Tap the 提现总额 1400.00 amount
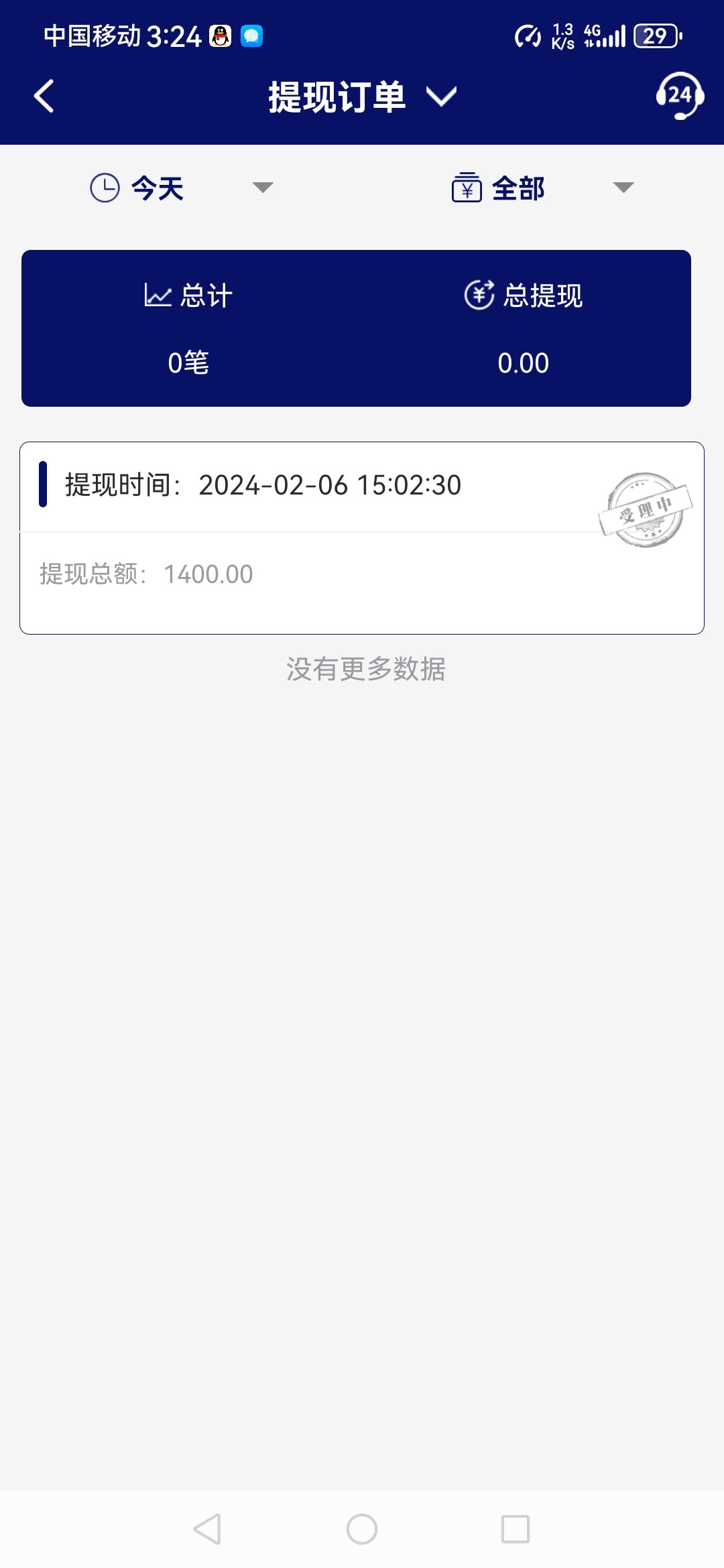Viewport: 724px width, 1568px height. pyautogui.click(x=145, y=574)
